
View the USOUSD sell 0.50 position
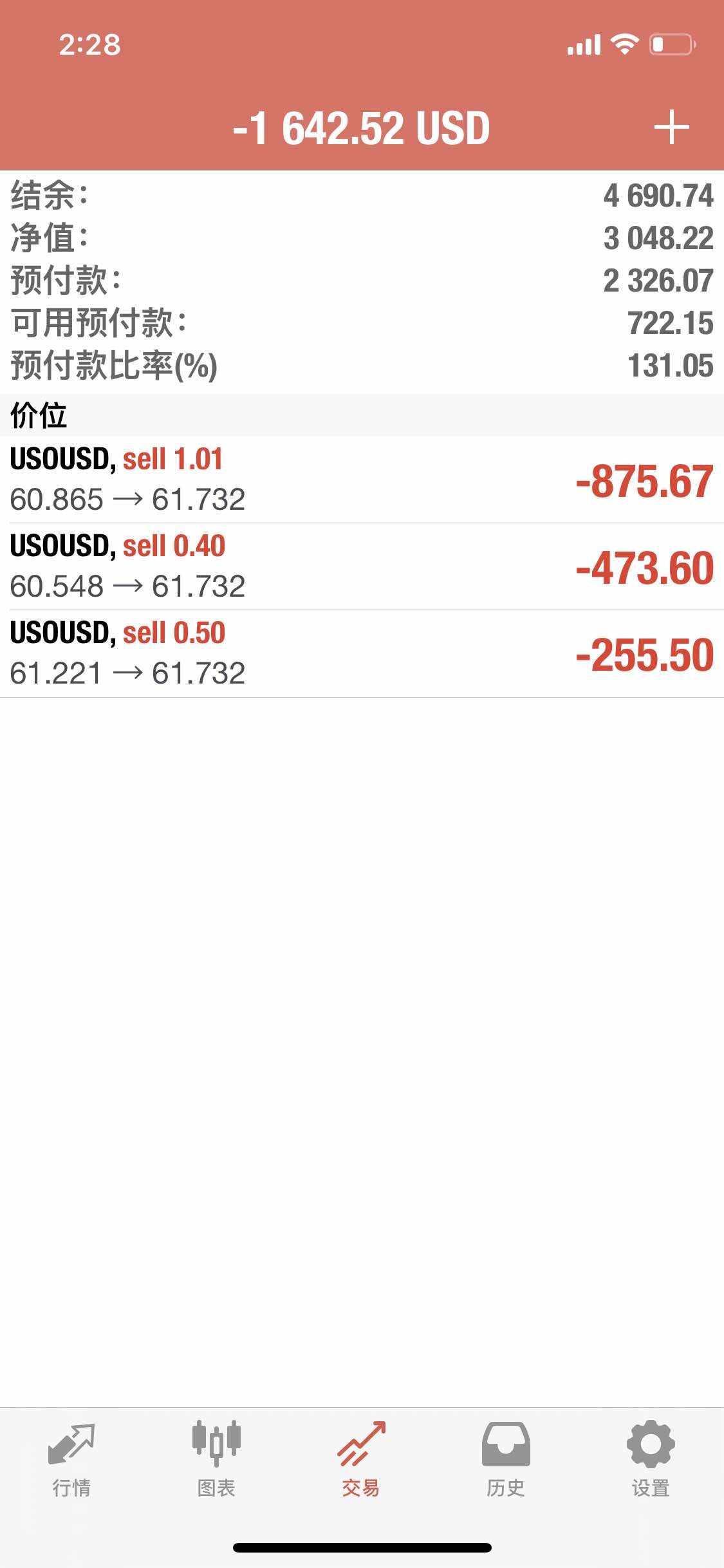pyautogui.click(x=362, y=653)
